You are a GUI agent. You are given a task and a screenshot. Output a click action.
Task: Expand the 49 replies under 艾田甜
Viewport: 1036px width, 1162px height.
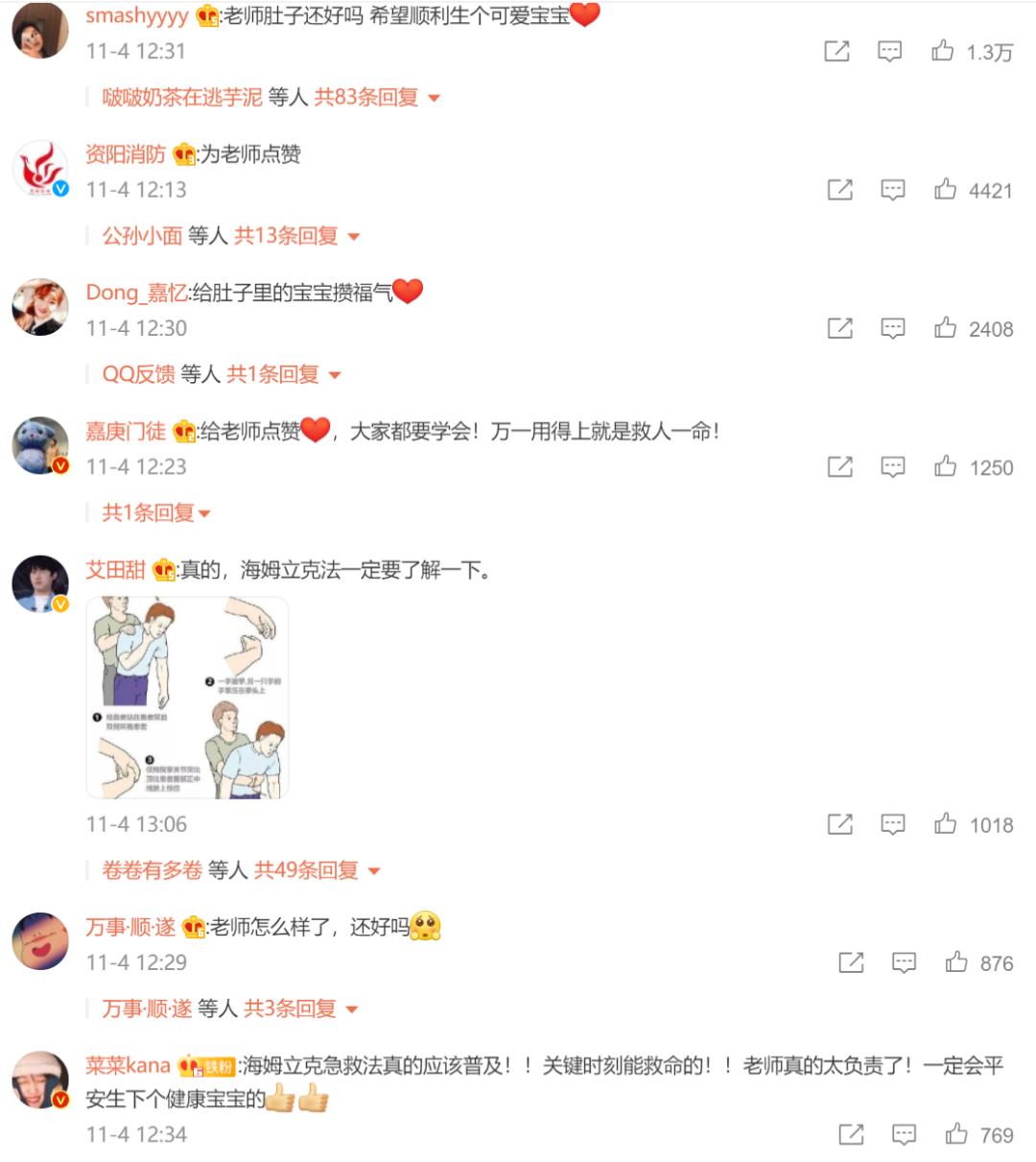tap(318, 870)
